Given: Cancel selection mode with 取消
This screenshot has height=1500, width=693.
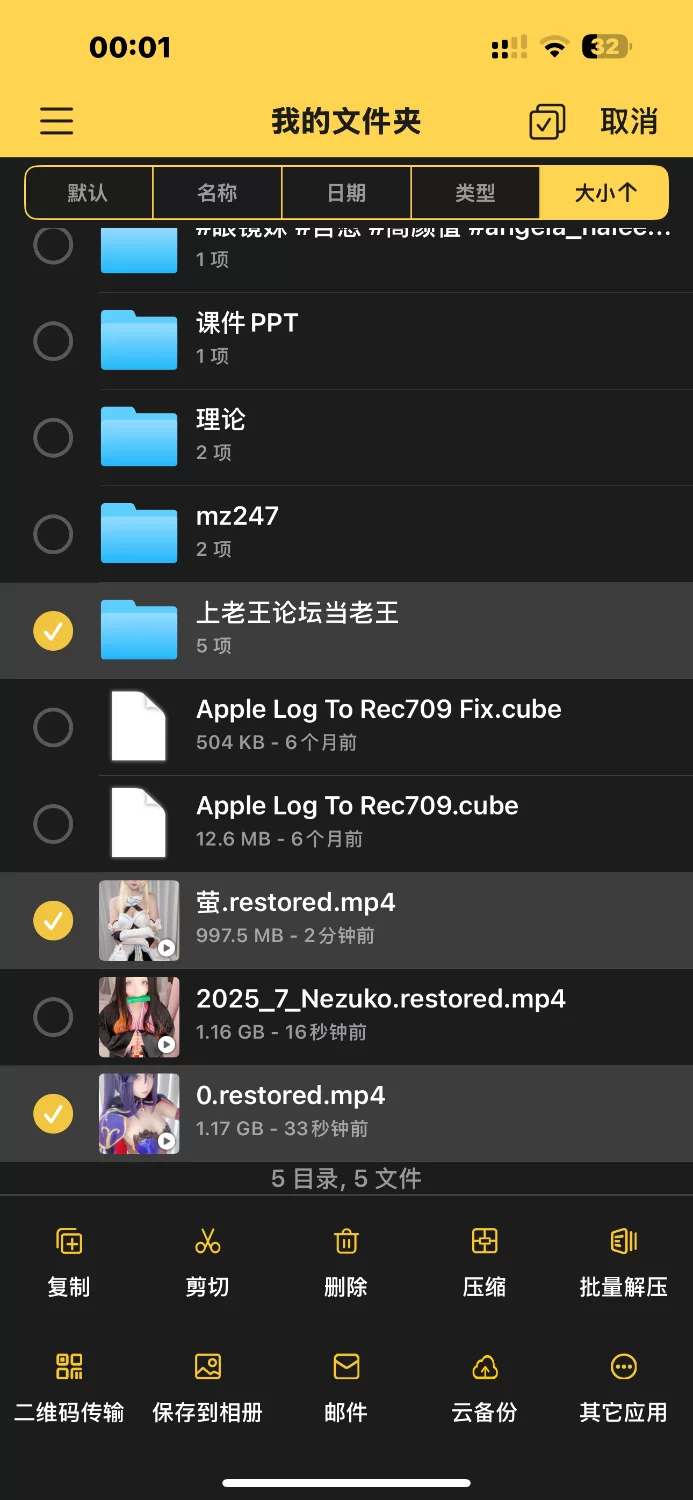Looking at the screenshot, I should 629,121.
